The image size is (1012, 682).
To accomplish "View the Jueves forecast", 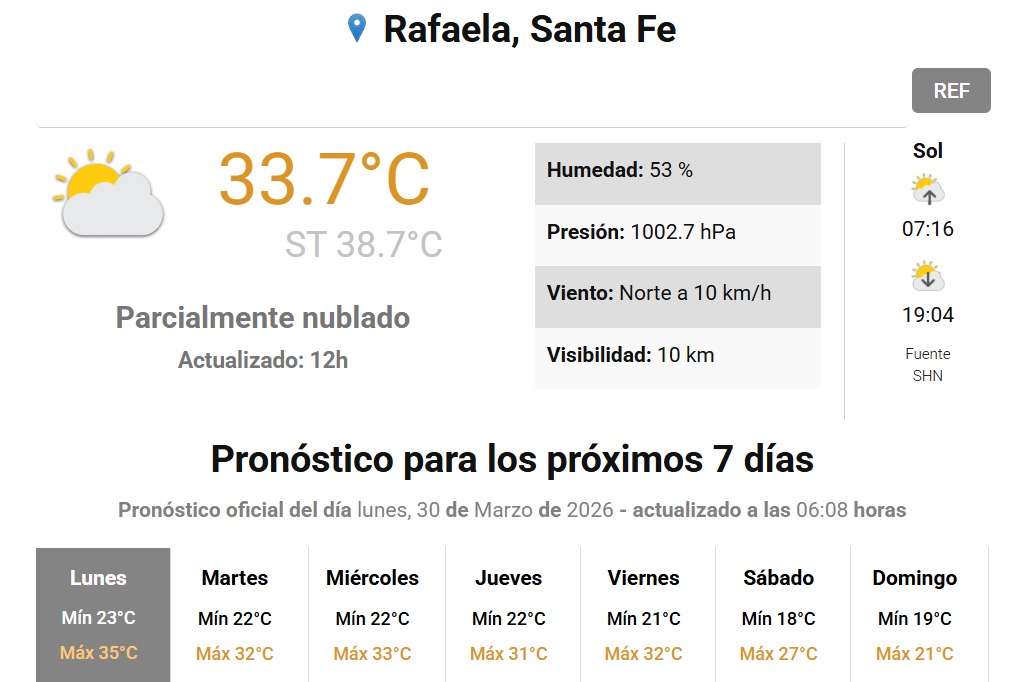I will (509, 615).
